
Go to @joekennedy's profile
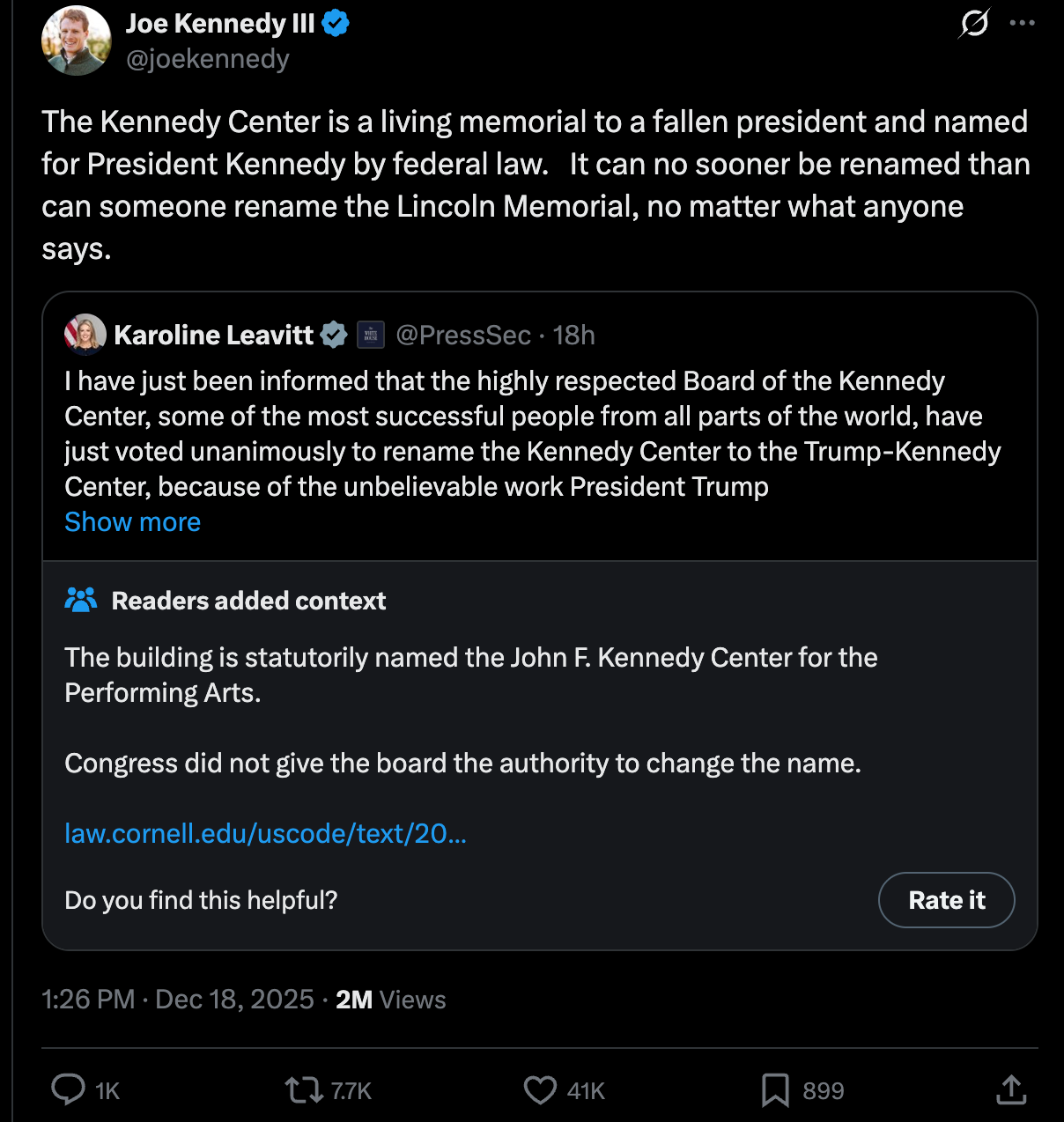[x=208, y=58]
